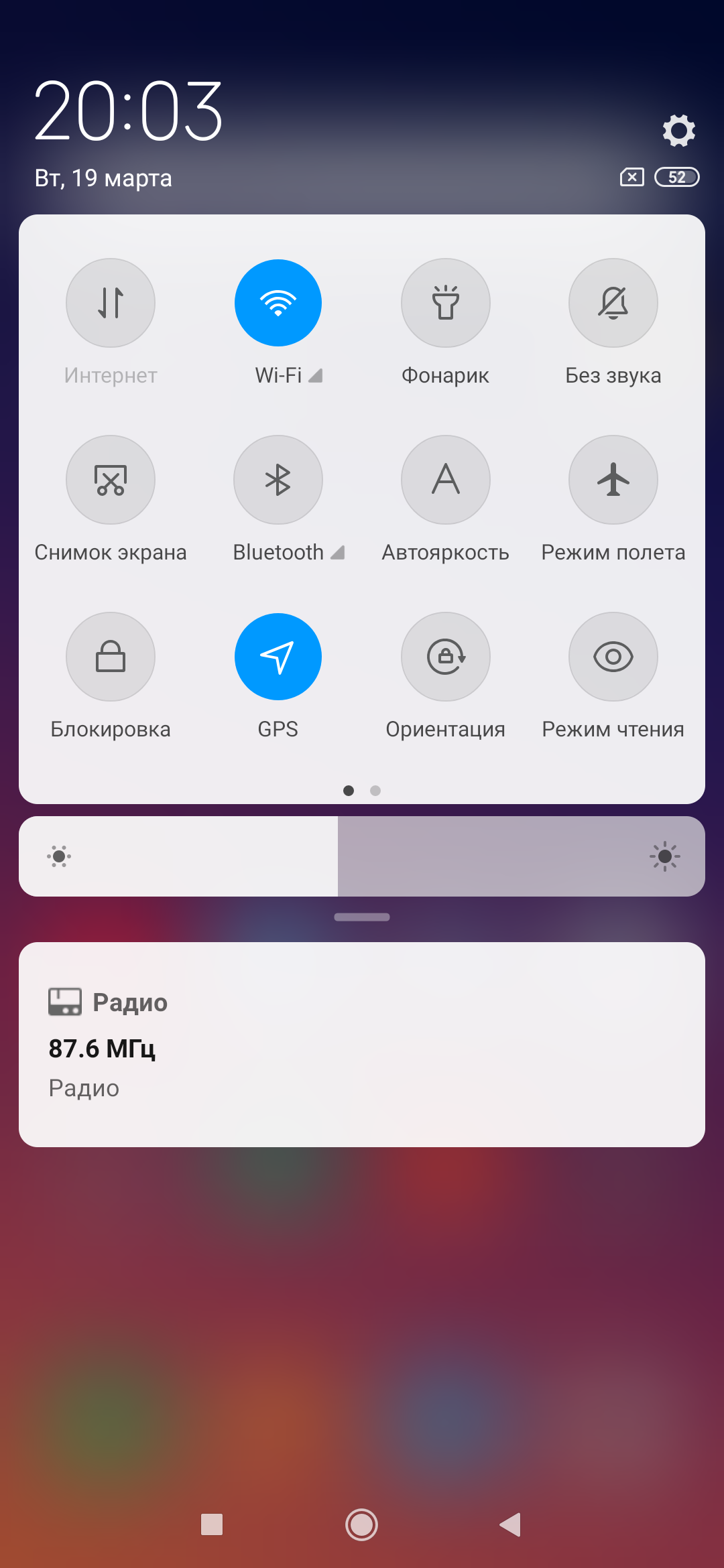This screenshot has height=1568, width=724.
Task: Open settings via the gear icon
Action: tap(678, 130)
